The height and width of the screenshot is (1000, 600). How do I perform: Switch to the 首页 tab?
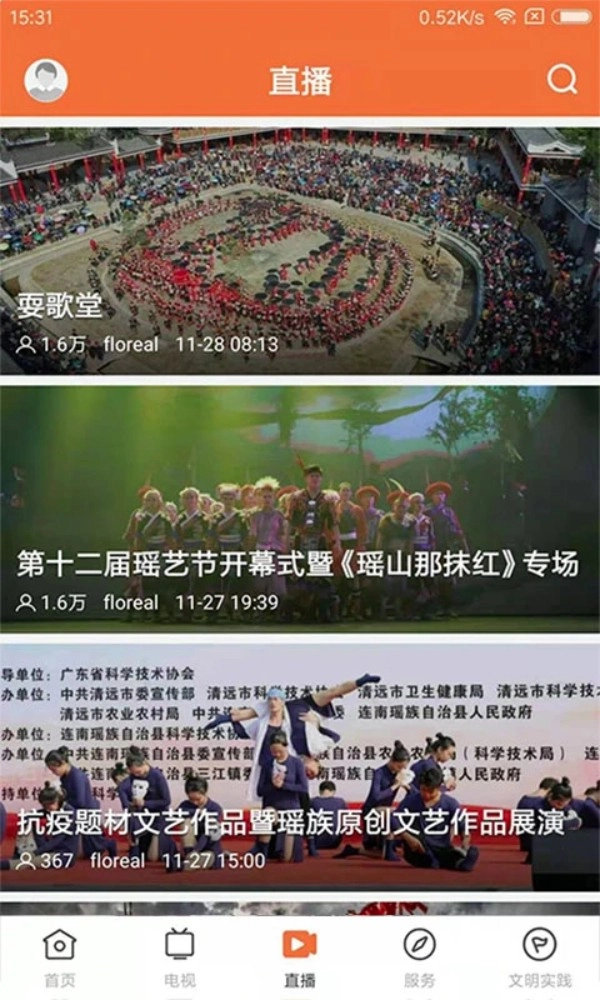(60, 955)
